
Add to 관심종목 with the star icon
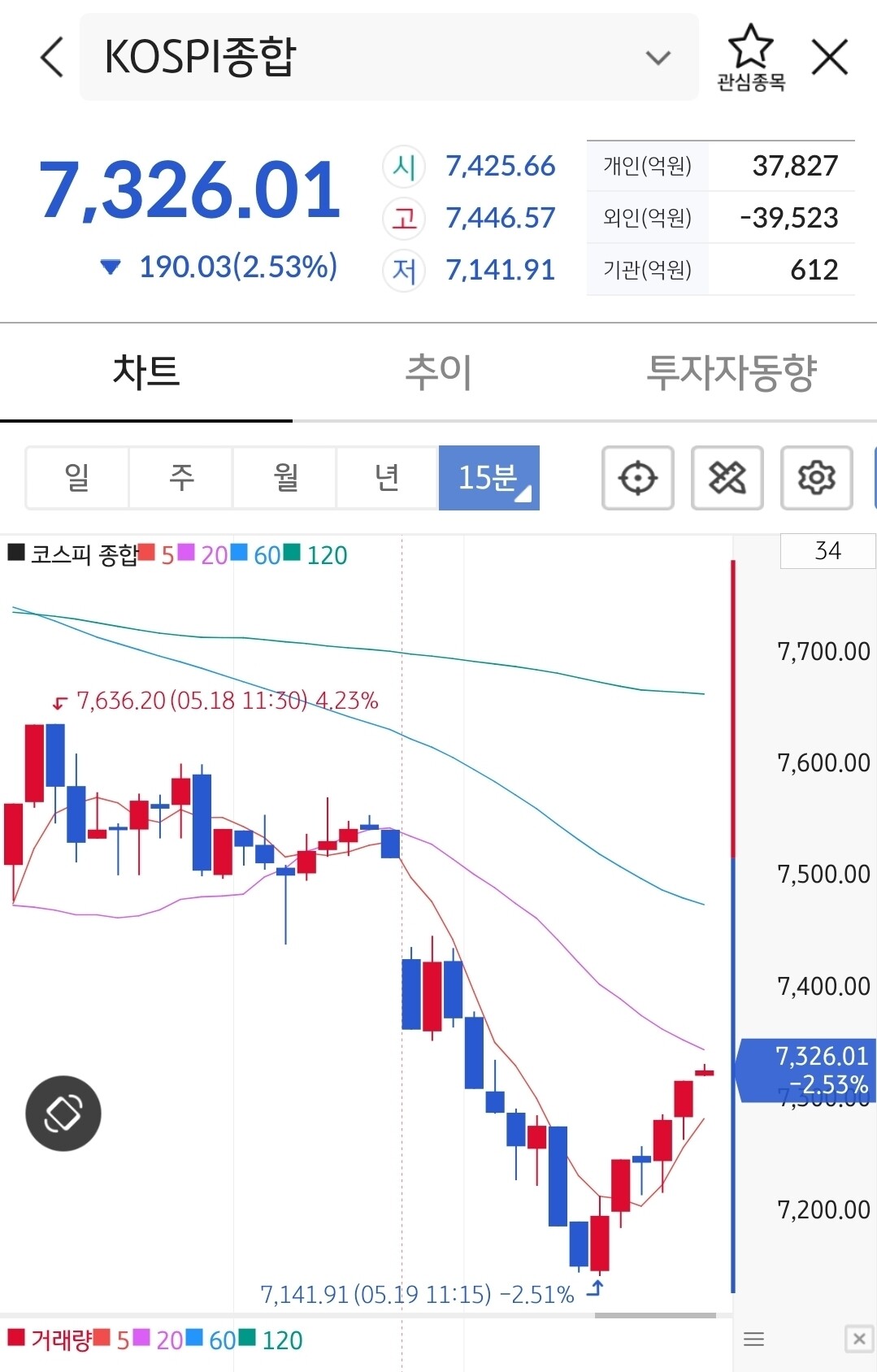coord(750,57)
